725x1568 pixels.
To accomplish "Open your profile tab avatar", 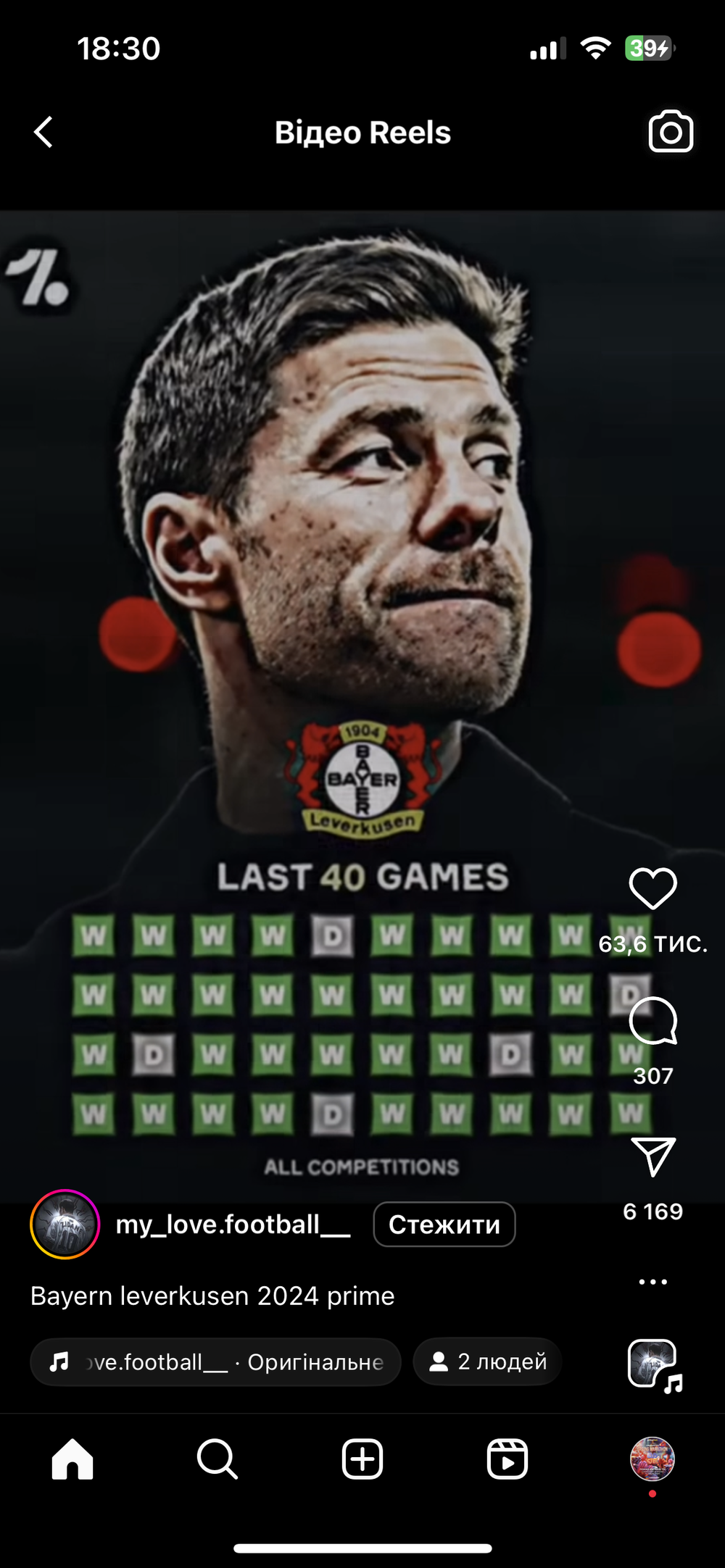I will 652,1459.
